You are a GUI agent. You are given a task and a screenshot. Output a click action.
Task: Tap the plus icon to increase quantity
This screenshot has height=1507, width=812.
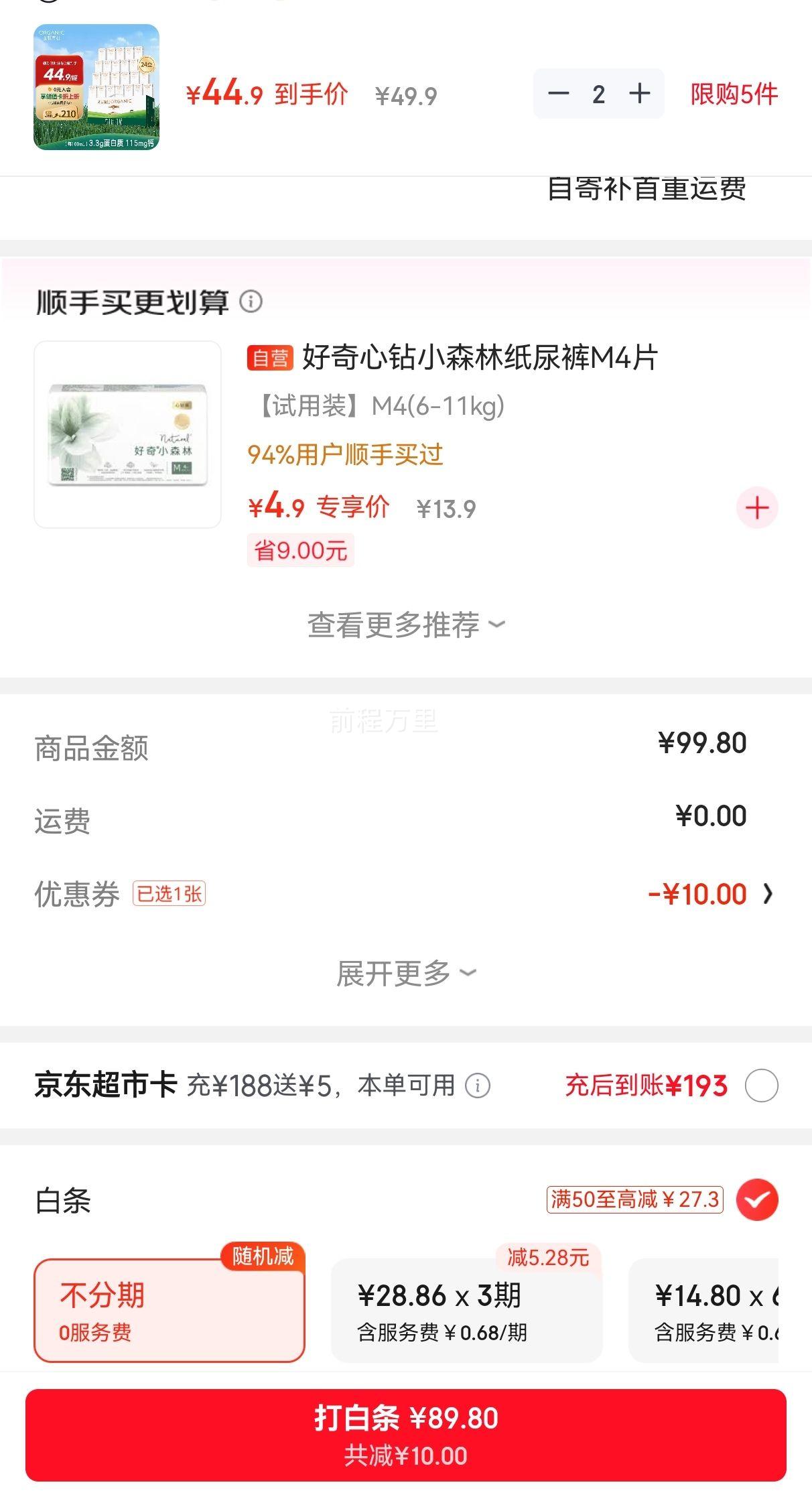[x=638, y=94]
